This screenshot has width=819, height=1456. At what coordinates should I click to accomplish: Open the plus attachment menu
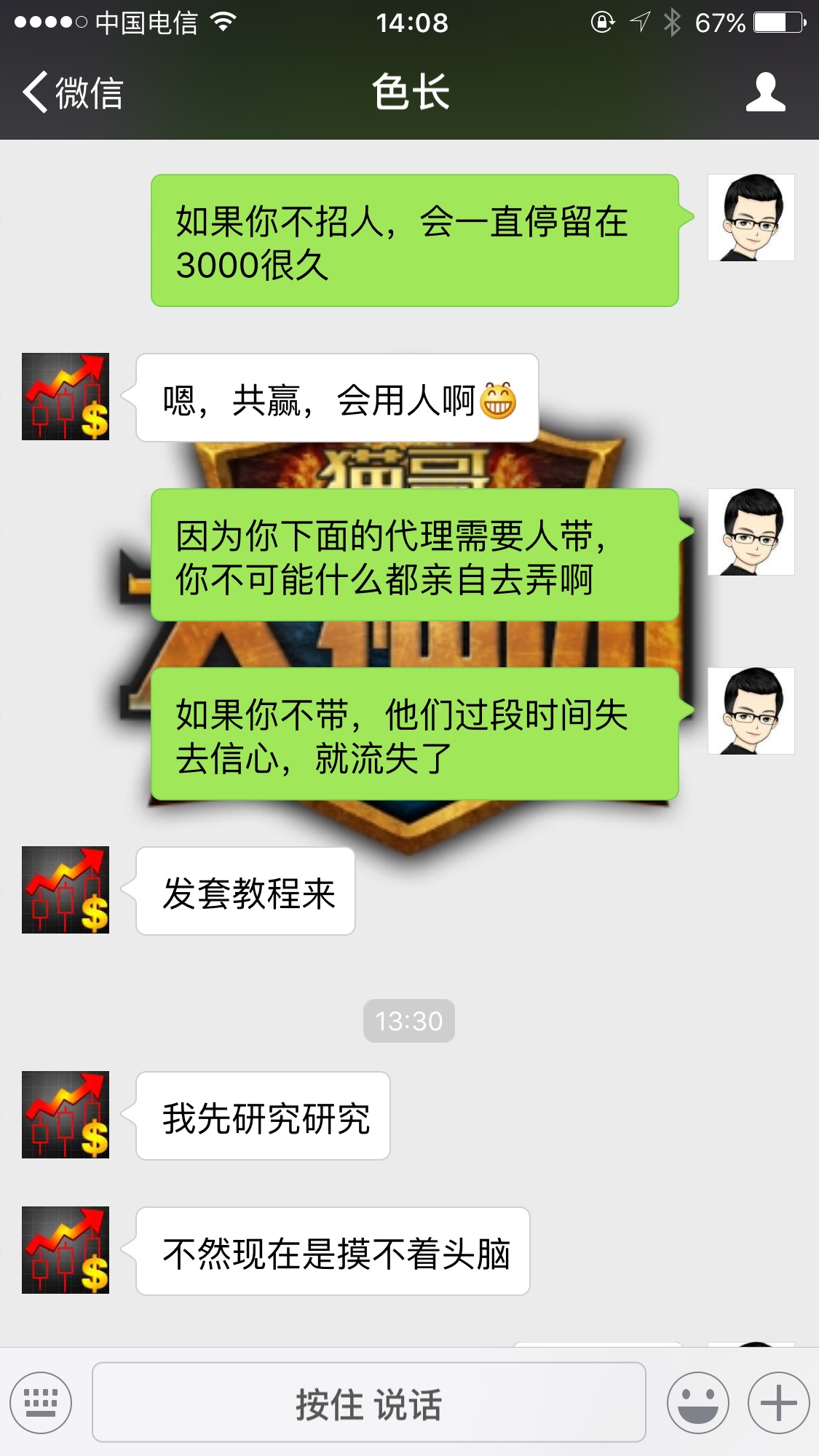pyautogui.click(x=778, y=1403)
